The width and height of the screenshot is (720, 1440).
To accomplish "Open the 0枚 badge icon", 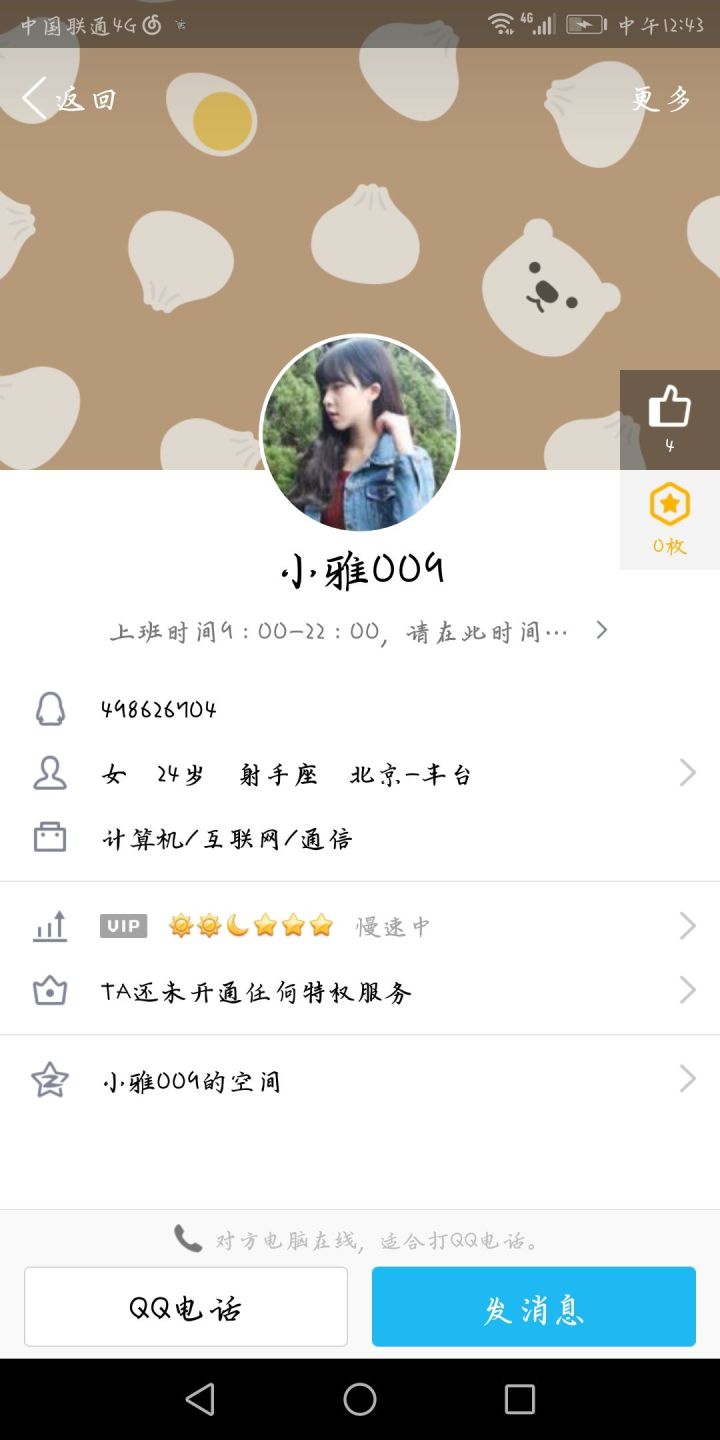I will click(669, 518).
